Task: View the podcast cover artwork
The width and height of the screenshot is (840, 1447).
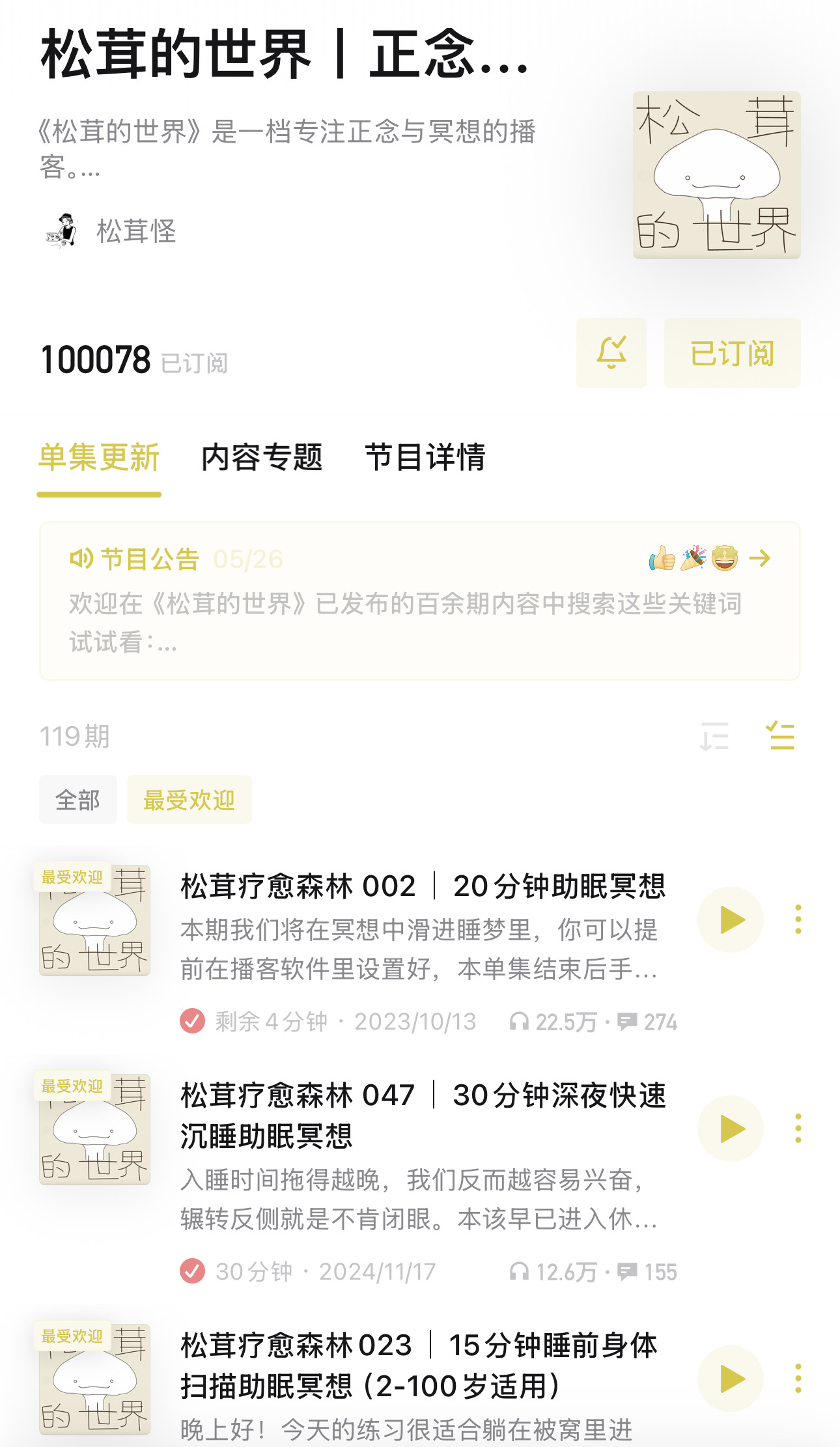Action: (717, 175)
